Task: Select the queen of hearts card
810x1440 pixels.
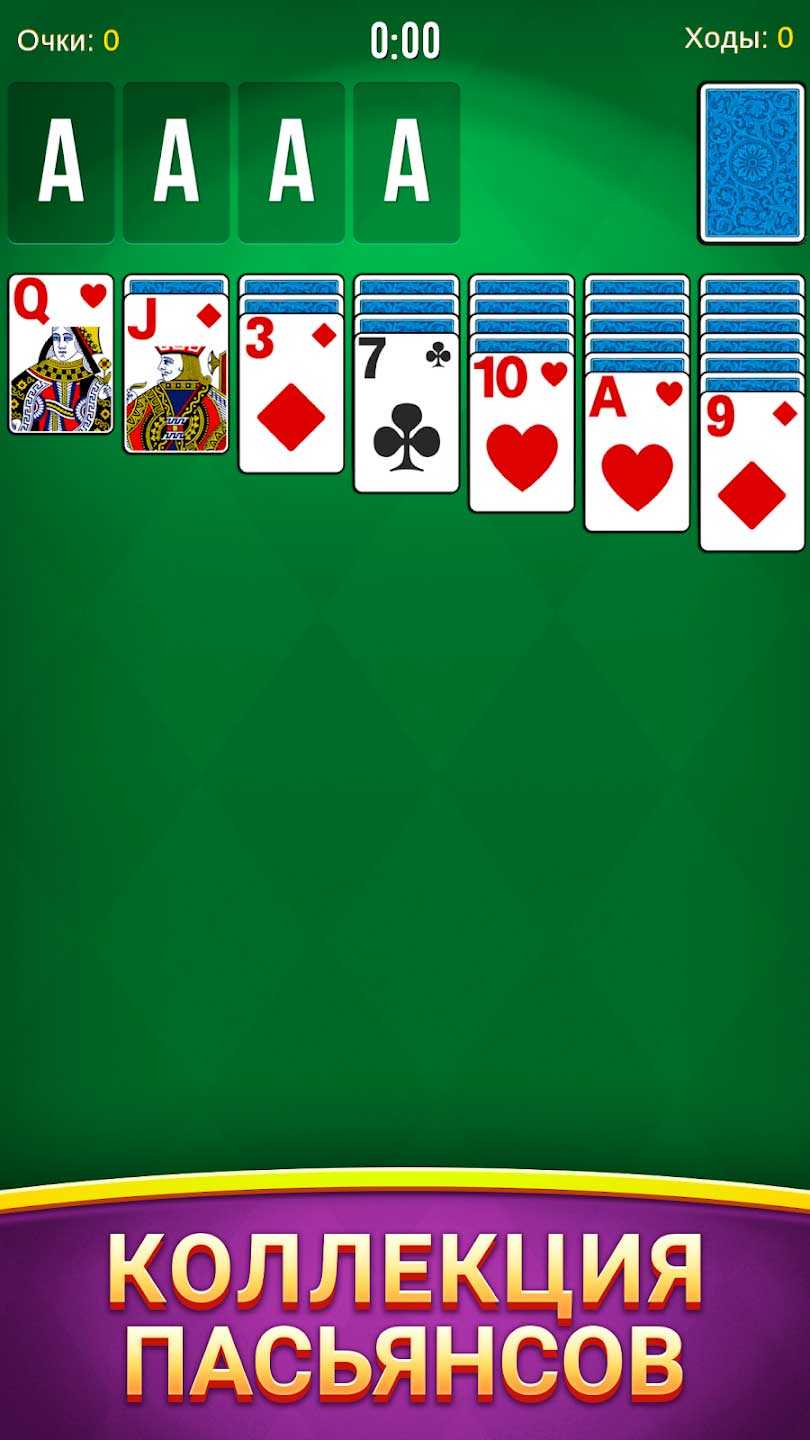Action: point(61,354)
